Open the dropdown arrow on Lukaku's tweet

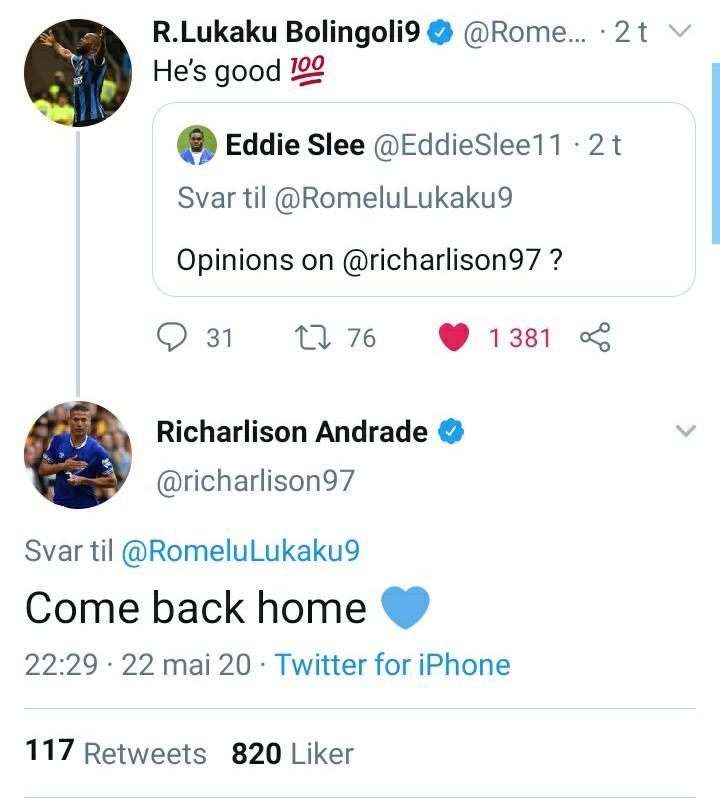tap(683, 30)
